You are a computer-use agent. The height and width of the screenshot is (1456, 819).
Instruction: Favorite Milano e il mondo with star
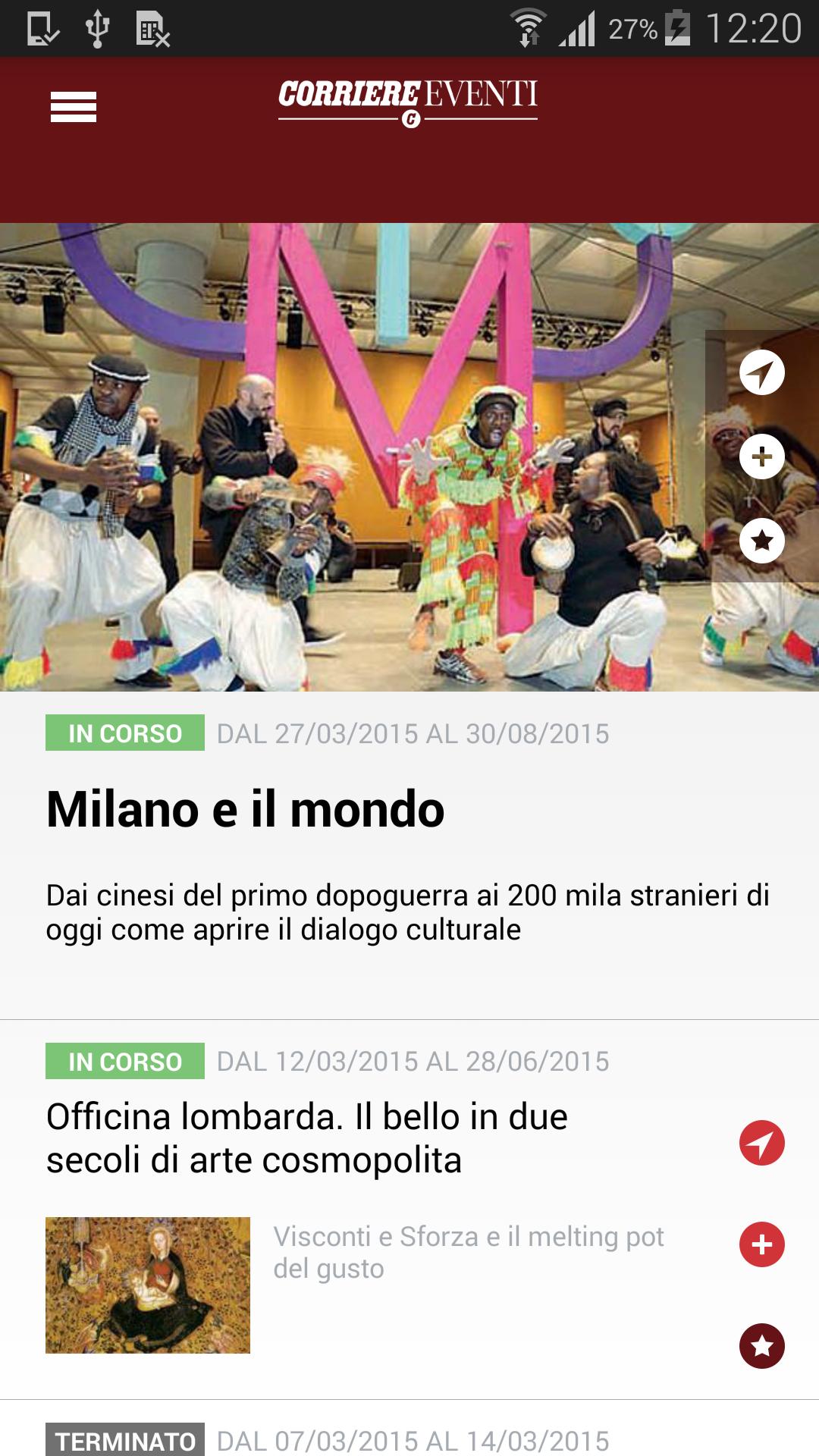click(761, 541)
